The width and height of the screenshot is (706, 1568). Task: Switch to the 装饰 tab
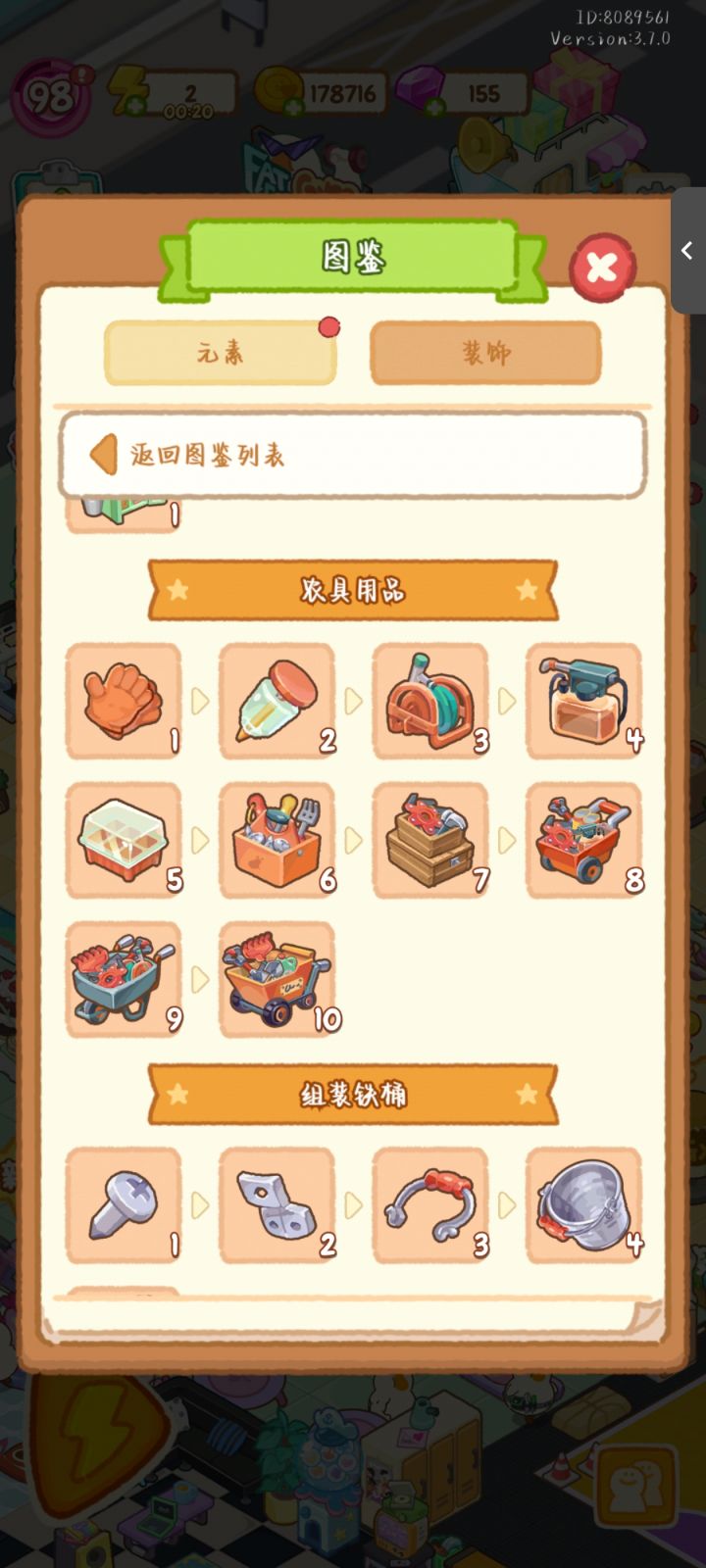(x=484, y=353)
